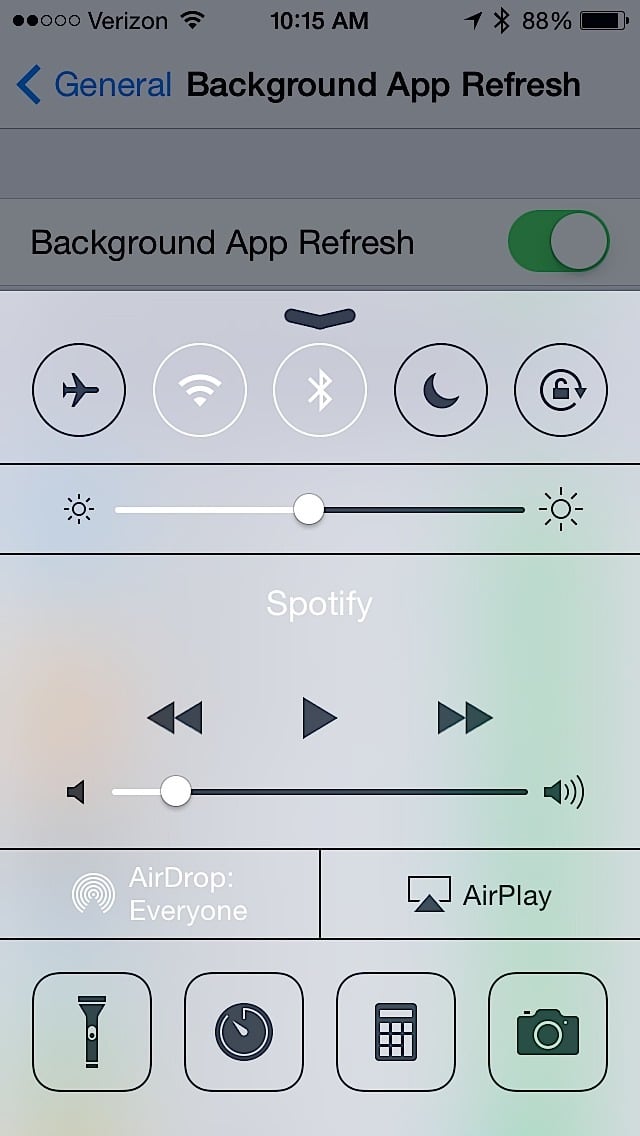Turn on the flashlight
This screenshot has width=640, height=1136.
(92, 1031)
